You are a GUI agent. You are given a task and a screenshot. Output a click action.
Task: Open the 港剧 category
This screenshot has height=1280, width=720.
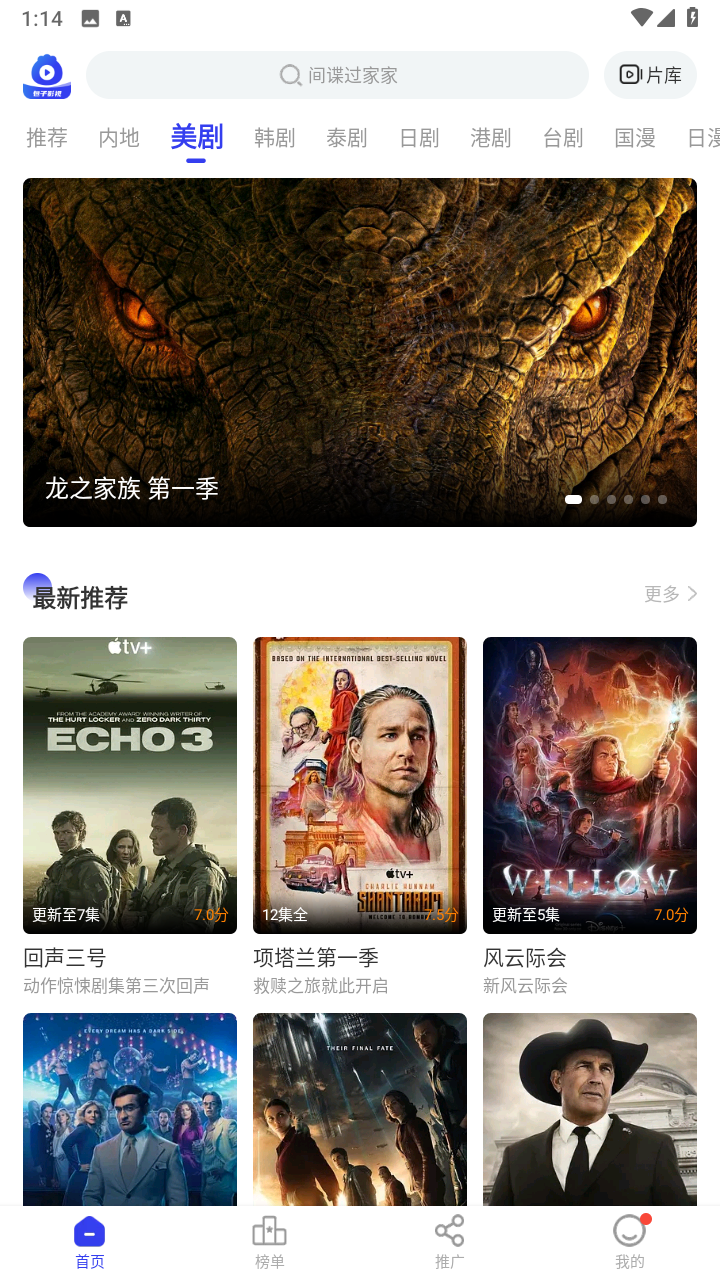tap(490, 138)
